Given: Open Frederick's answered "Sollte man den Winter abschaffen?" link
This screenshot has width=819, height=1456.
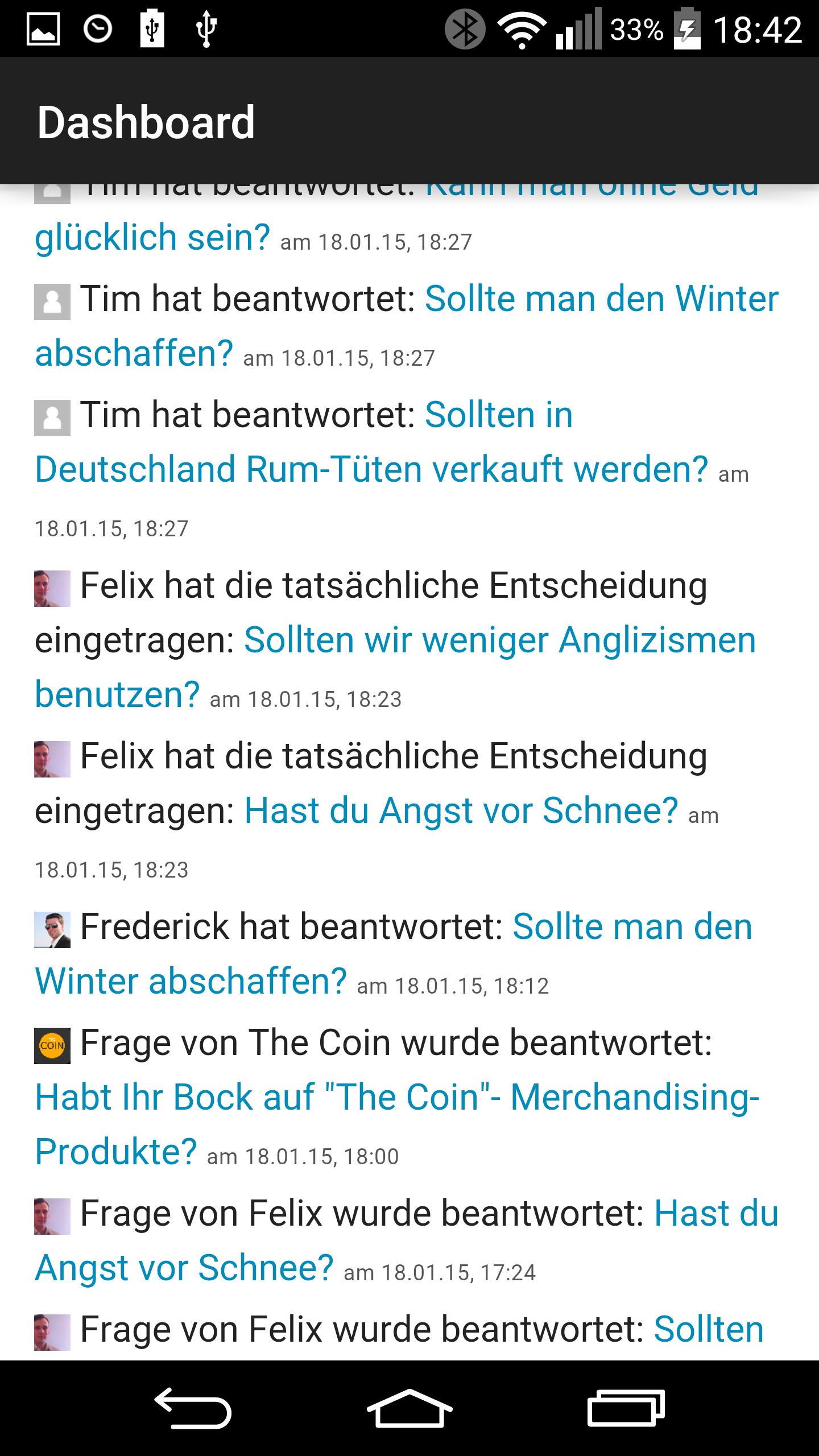Looking at the screenshot, I should pos(631,927).
